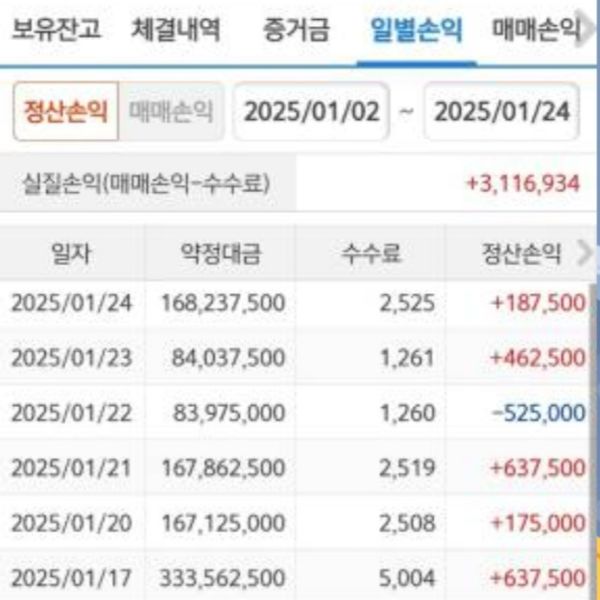
Task: Tap the arrow to show more table columns
Action: click(x=586, y=253)
